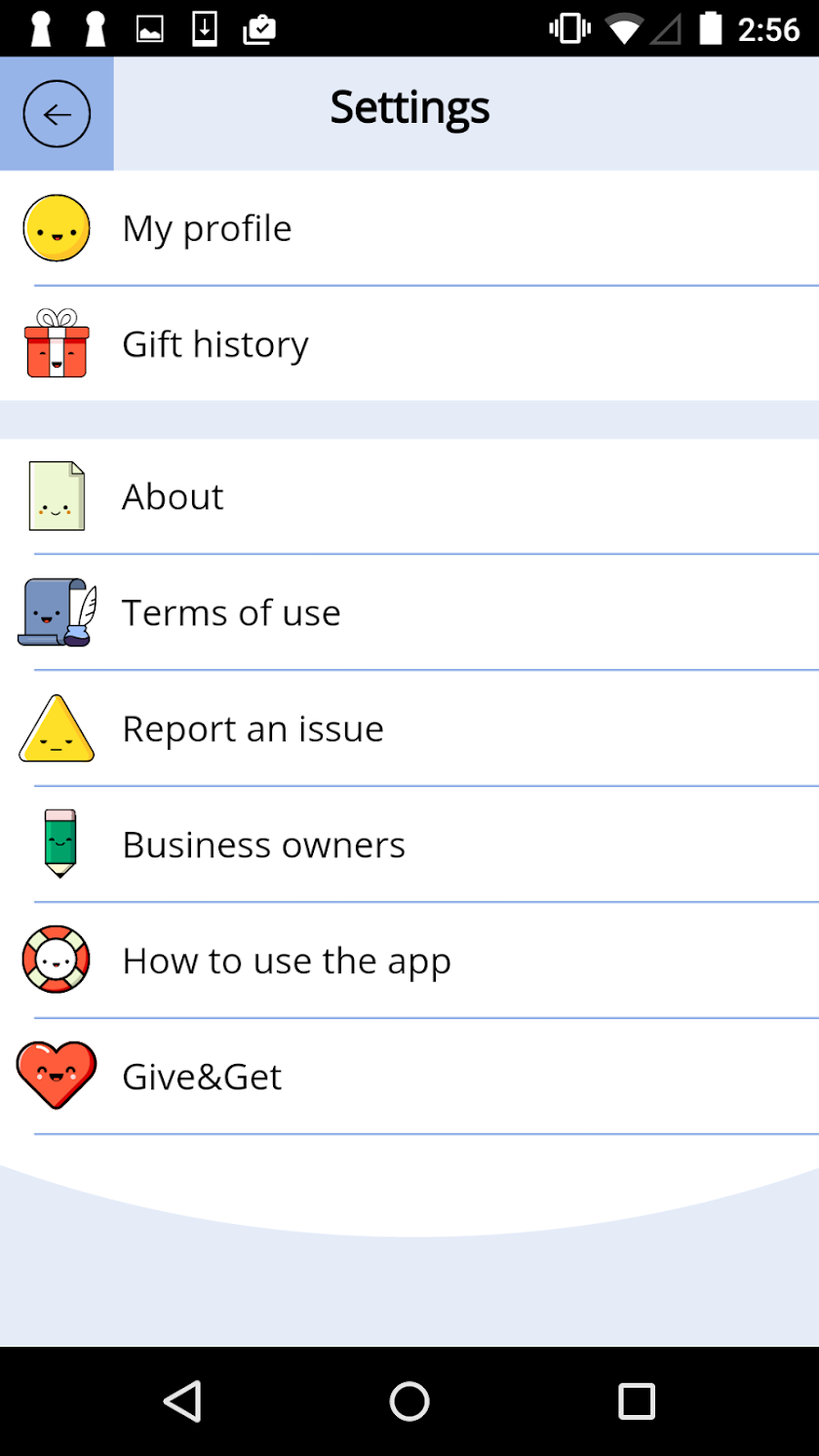This screenshot has width=819, height=1456.
Task: Select Report an issue
Action: pos(409,728)
